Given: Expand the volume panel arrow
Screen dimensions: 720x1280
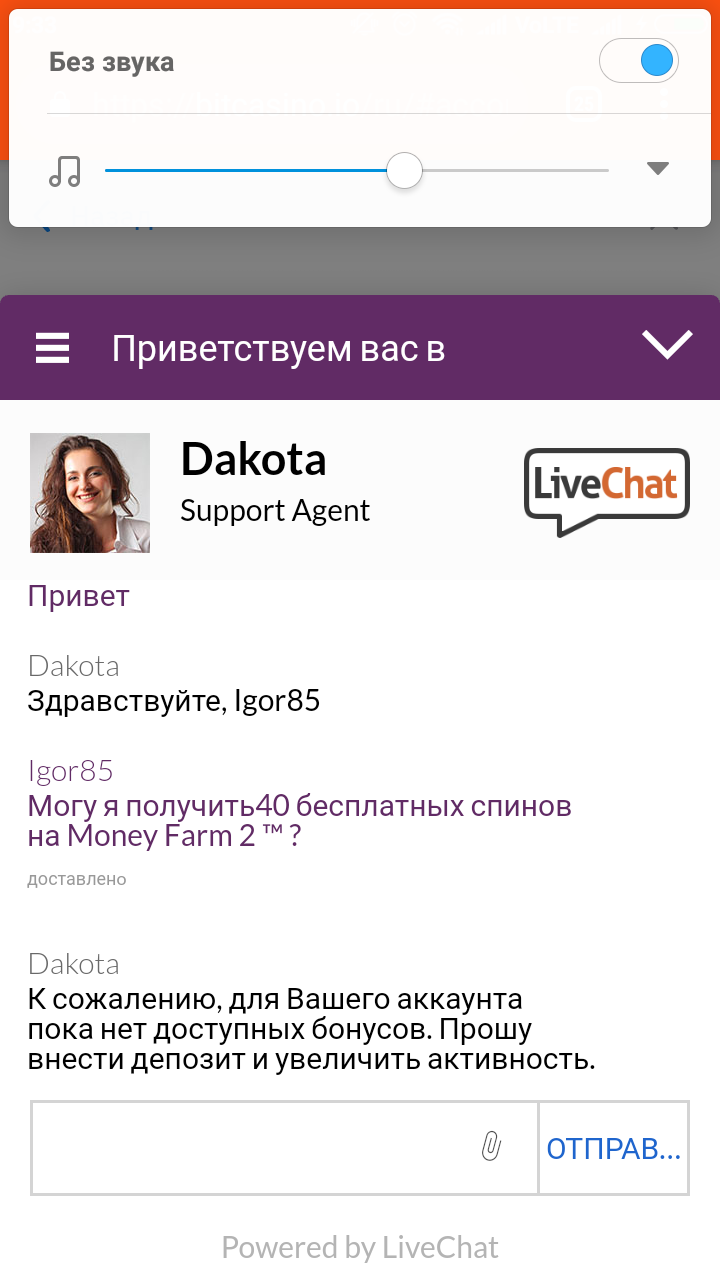Looking at the screenshot, I should (x=657, y=169).
